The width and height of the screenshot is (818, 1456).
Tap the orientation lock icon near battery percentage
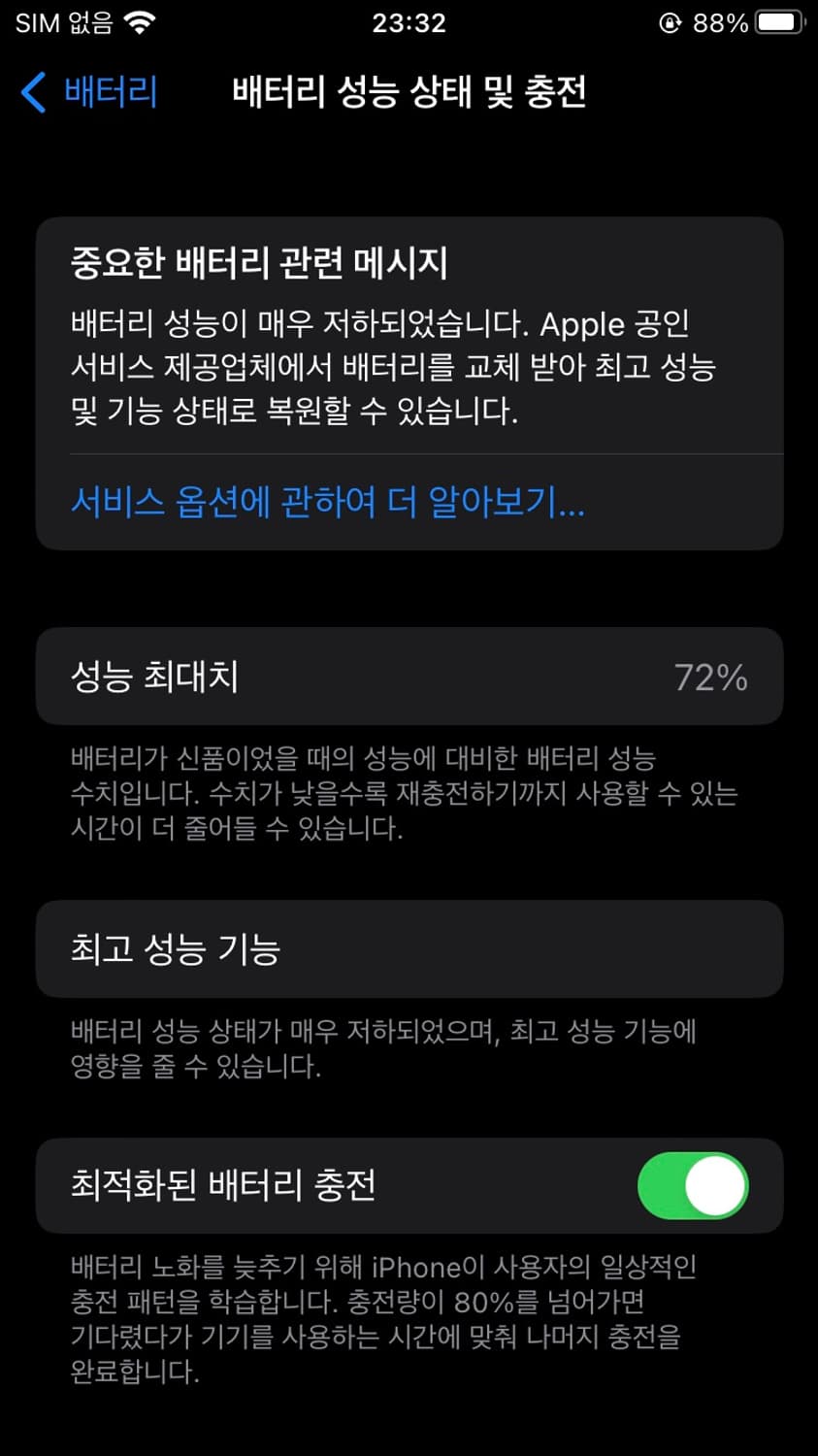click(668, 22)
